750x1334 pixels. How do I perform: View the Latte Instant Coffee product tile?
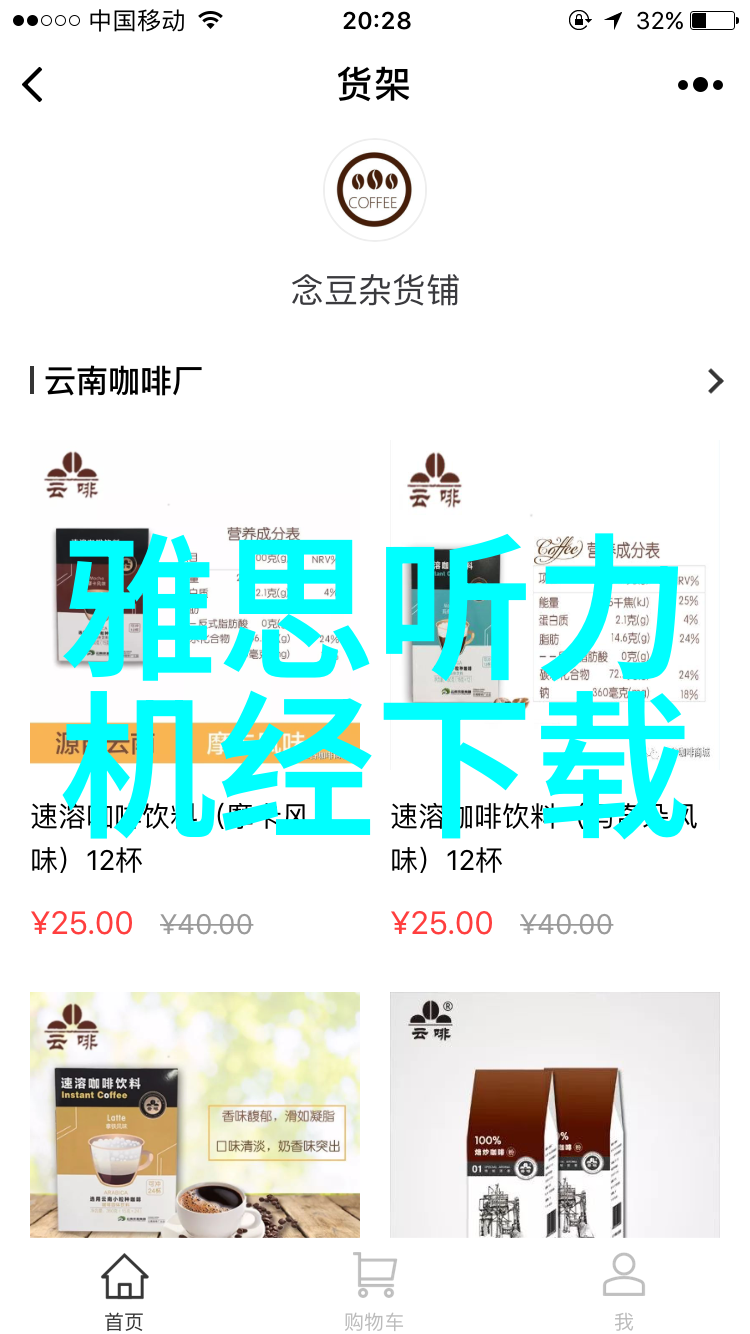[x=195, y=1114]
